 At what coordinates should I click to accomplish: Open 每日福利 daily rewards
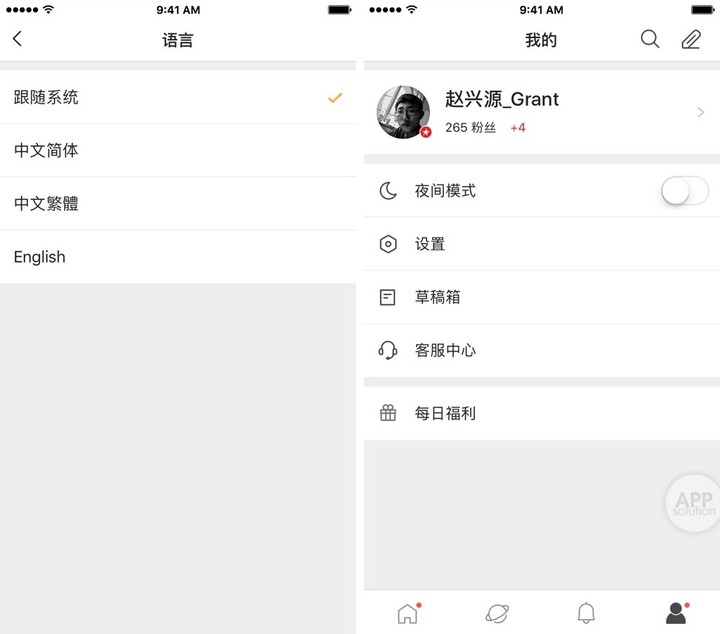(540, 413)
